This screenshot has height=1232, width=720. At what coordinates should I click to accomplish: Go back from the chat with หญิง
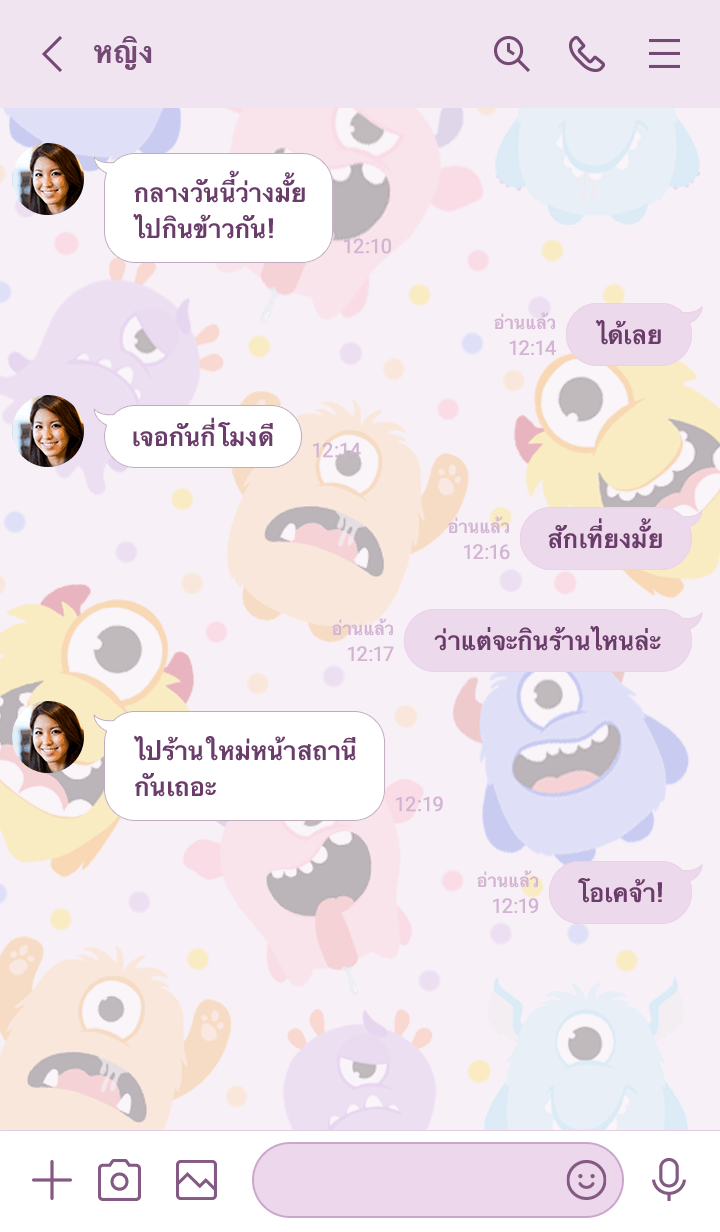tap(52, 54)
